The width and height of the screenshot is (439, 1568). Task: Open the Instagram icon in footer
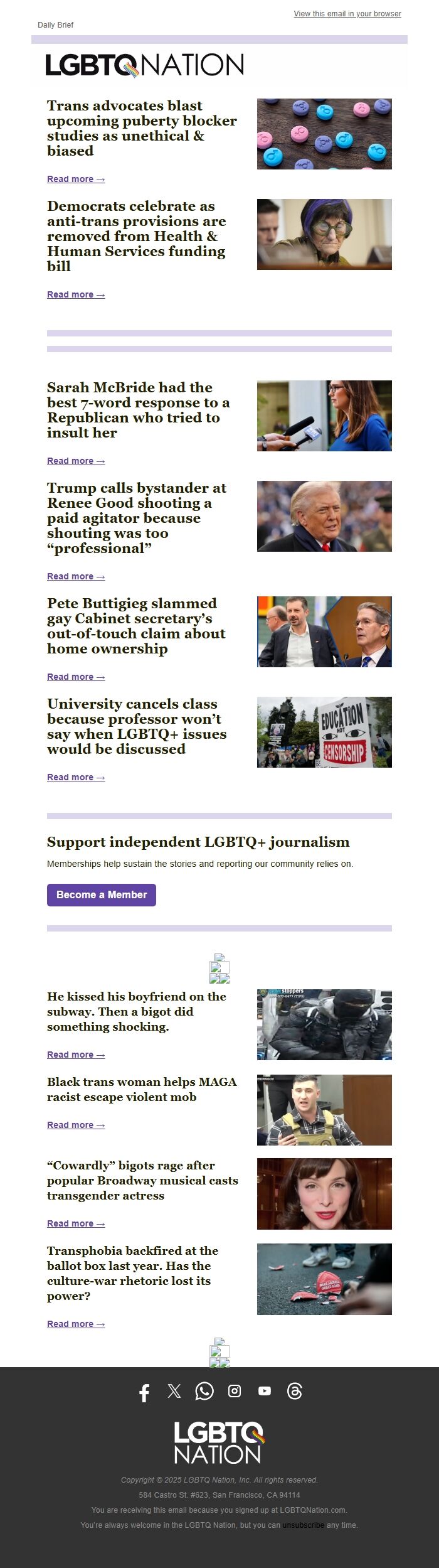point(235,1392)
